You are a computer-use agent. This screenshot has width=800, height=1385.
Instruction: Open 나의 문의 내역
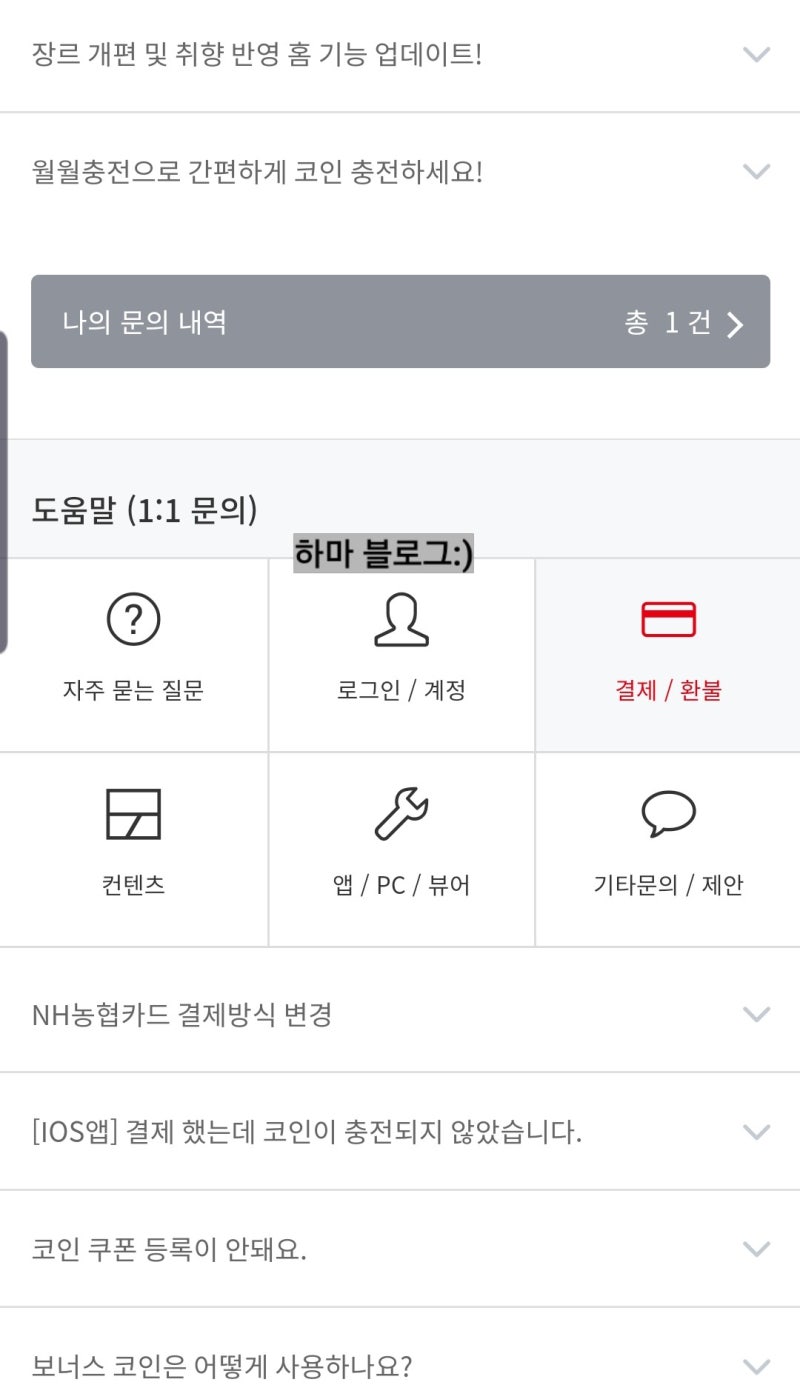[400, 324]
